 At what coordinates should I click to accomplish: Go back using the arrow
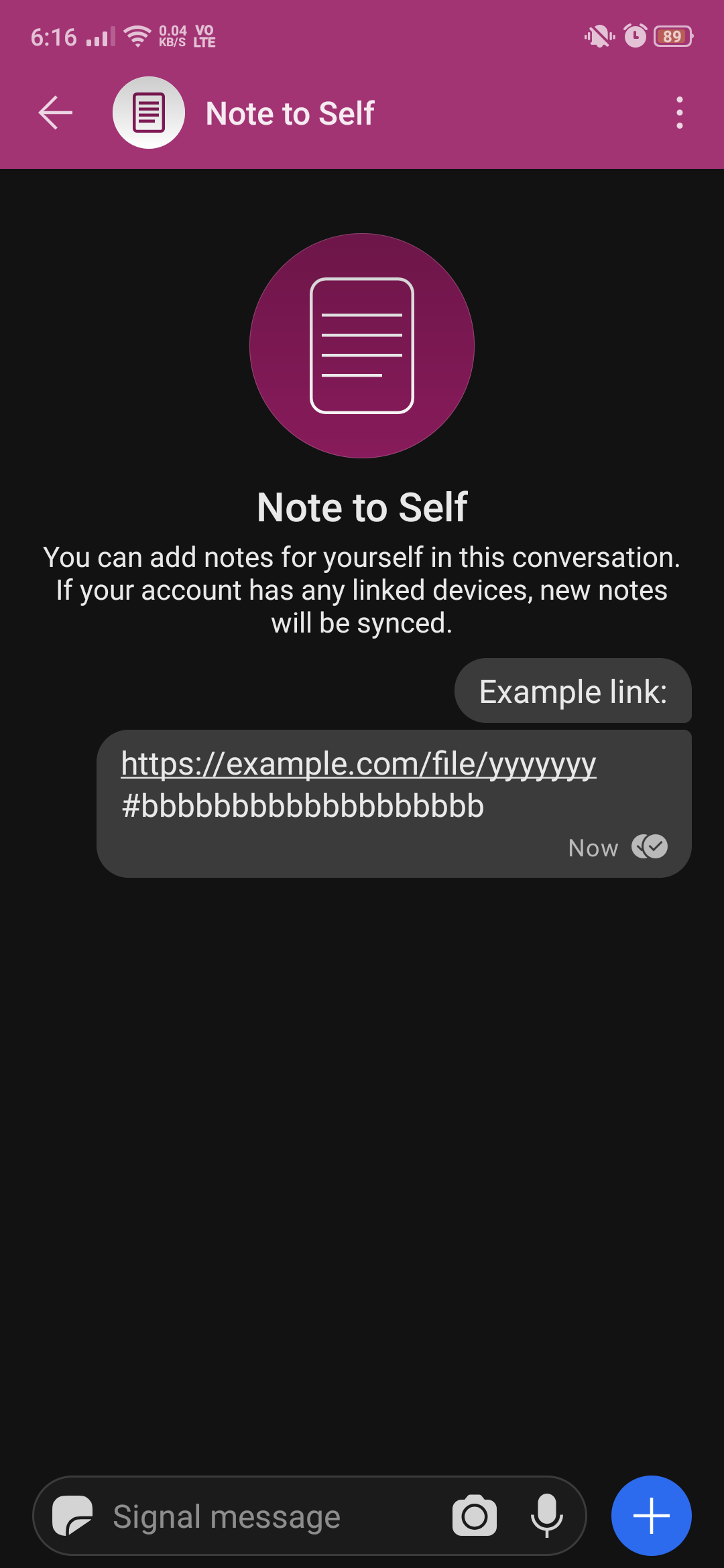point(55,113)
